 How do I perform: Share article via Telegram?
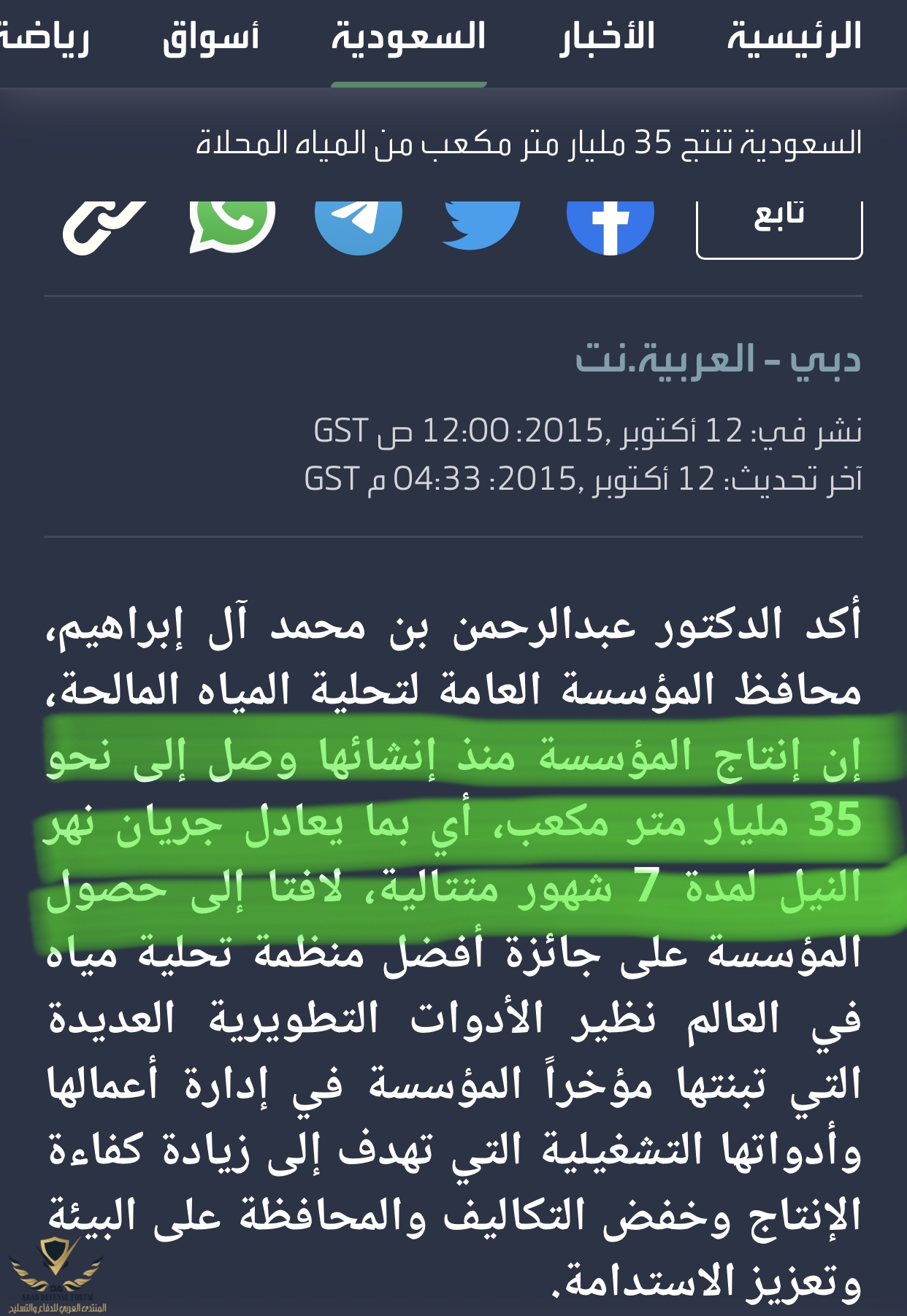(x=359, y=225)
